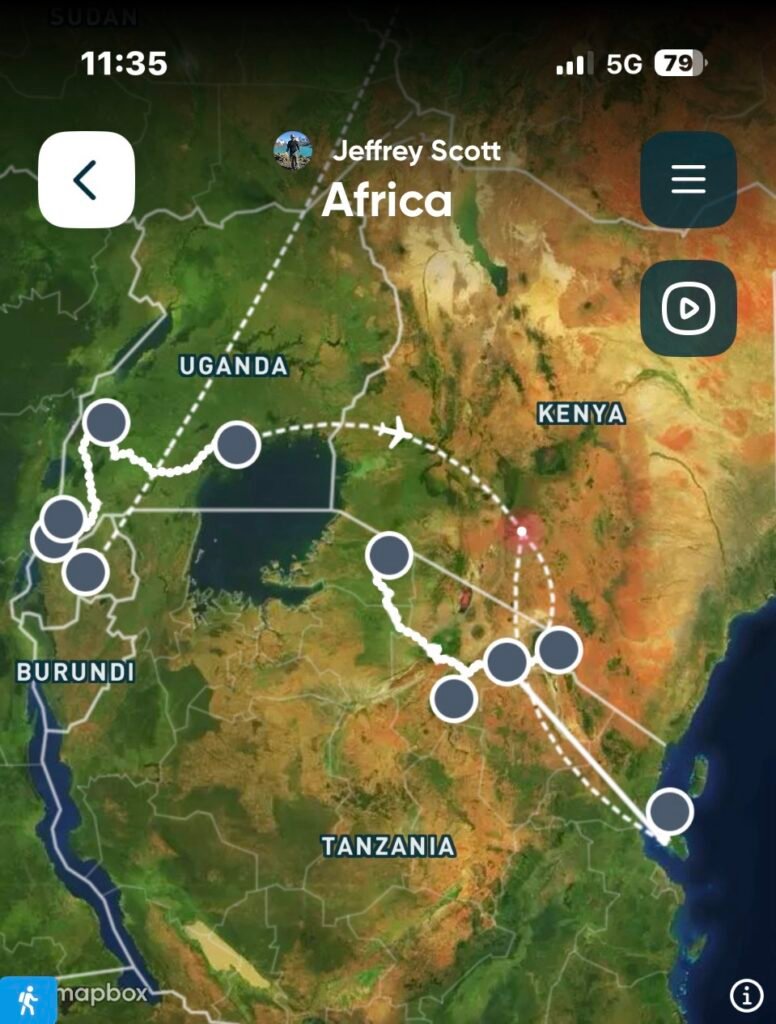The height and width of the screenshot is (1024, 776).
Task: Tap the blue walking figure icon
Action: pos(27,998)
